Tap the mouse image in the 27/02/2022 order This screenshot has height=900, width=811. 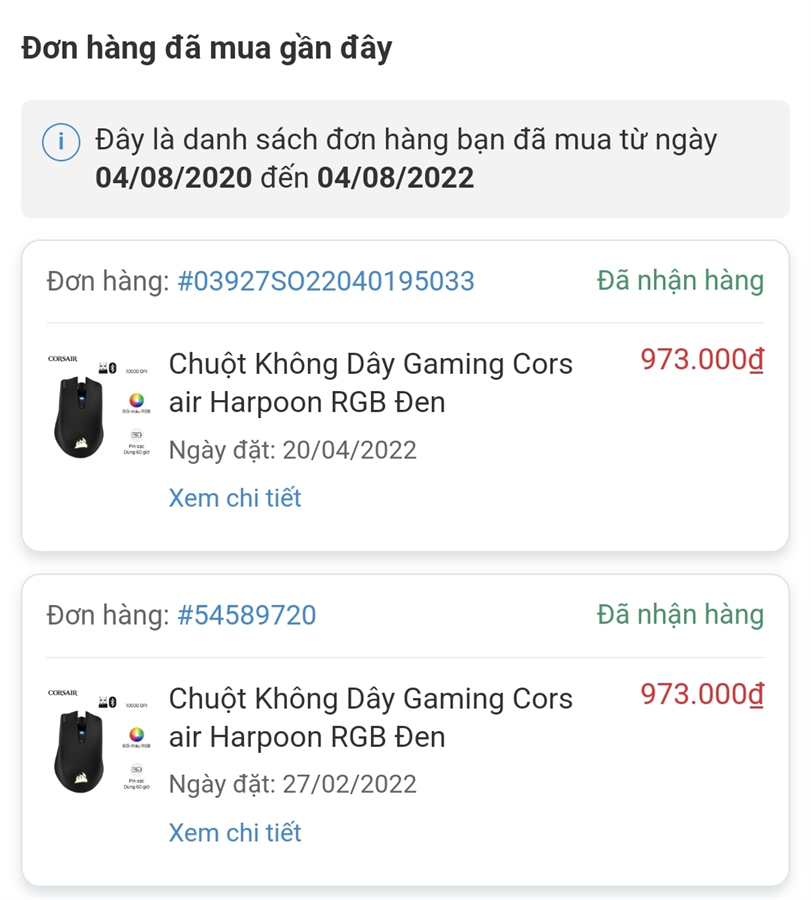(98, 741)
